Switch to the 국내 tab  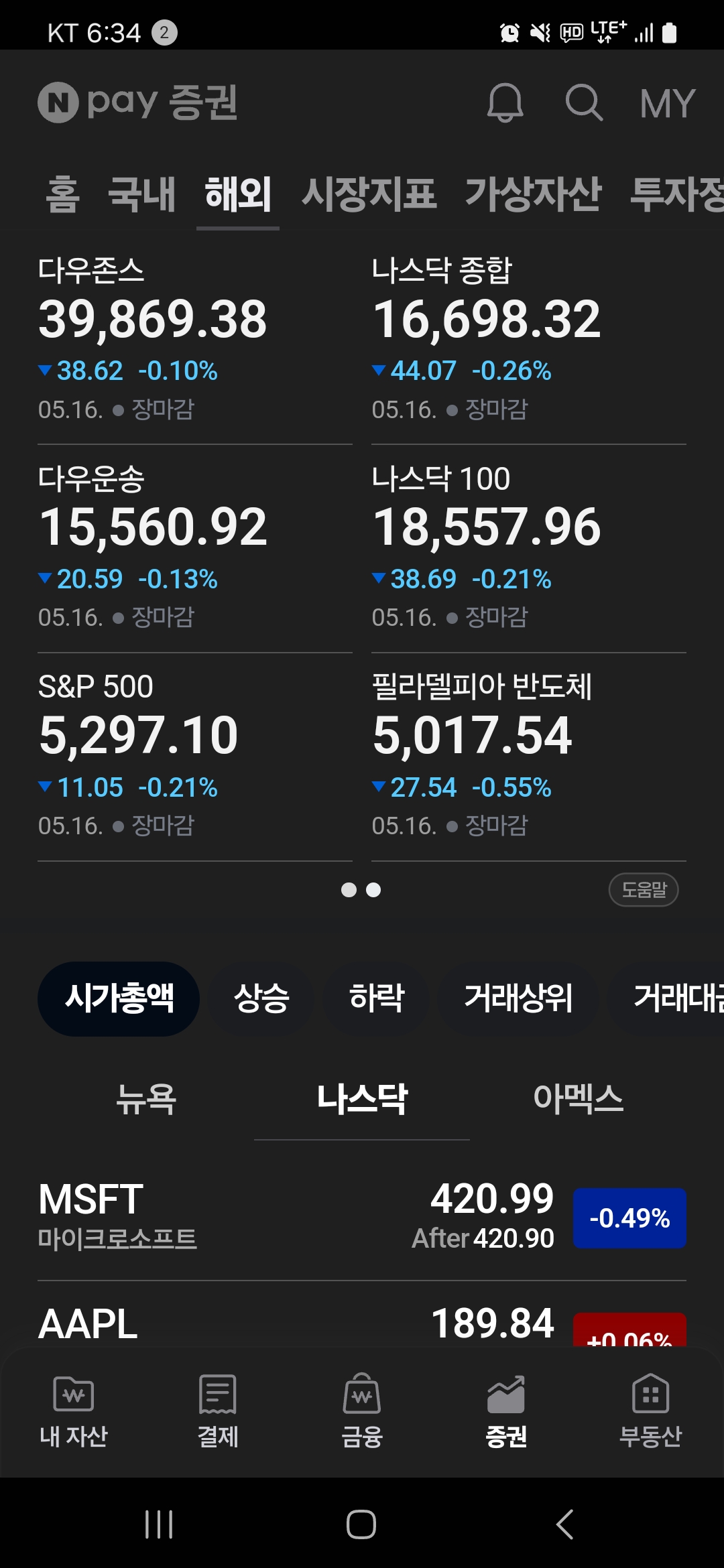coord(141,194)
